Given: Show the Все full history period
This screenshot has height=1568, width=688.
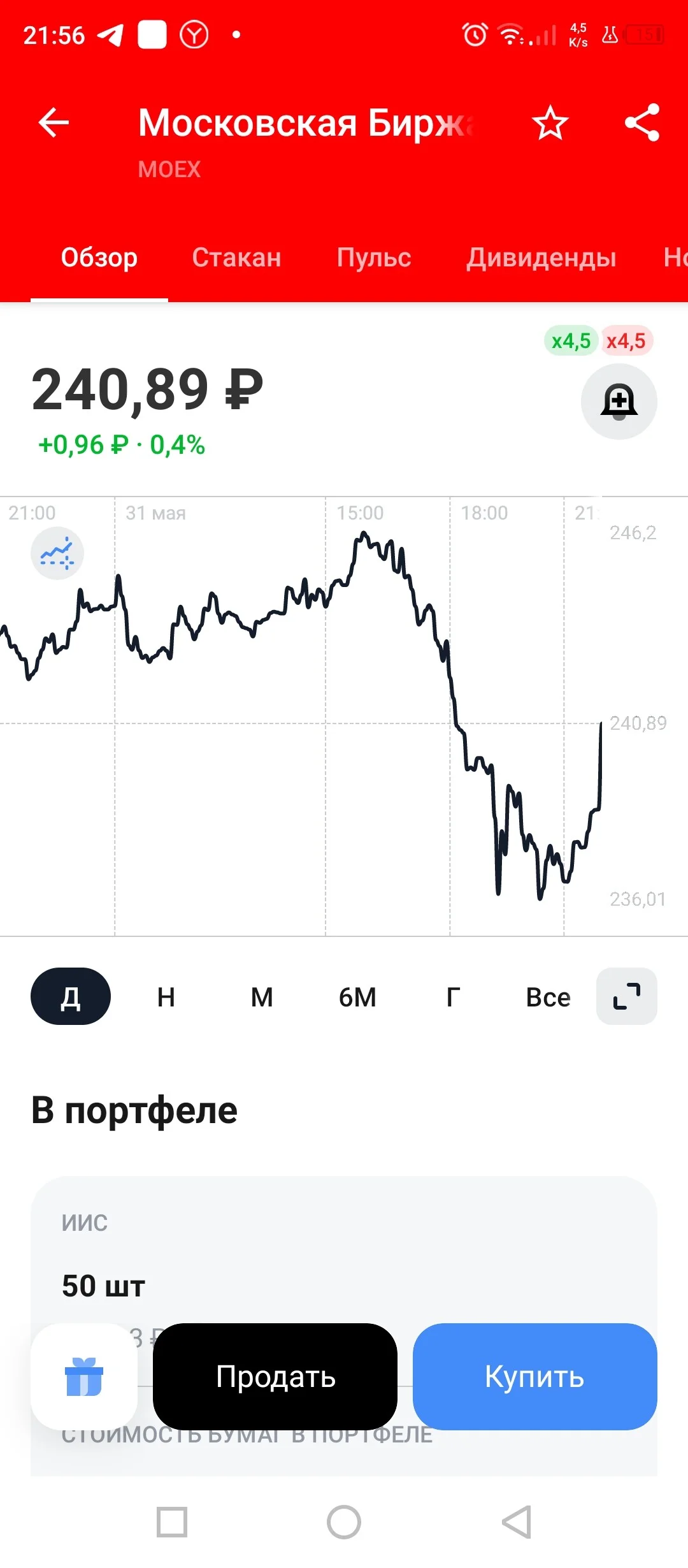Looking at the screenshot, I should 548,997.
